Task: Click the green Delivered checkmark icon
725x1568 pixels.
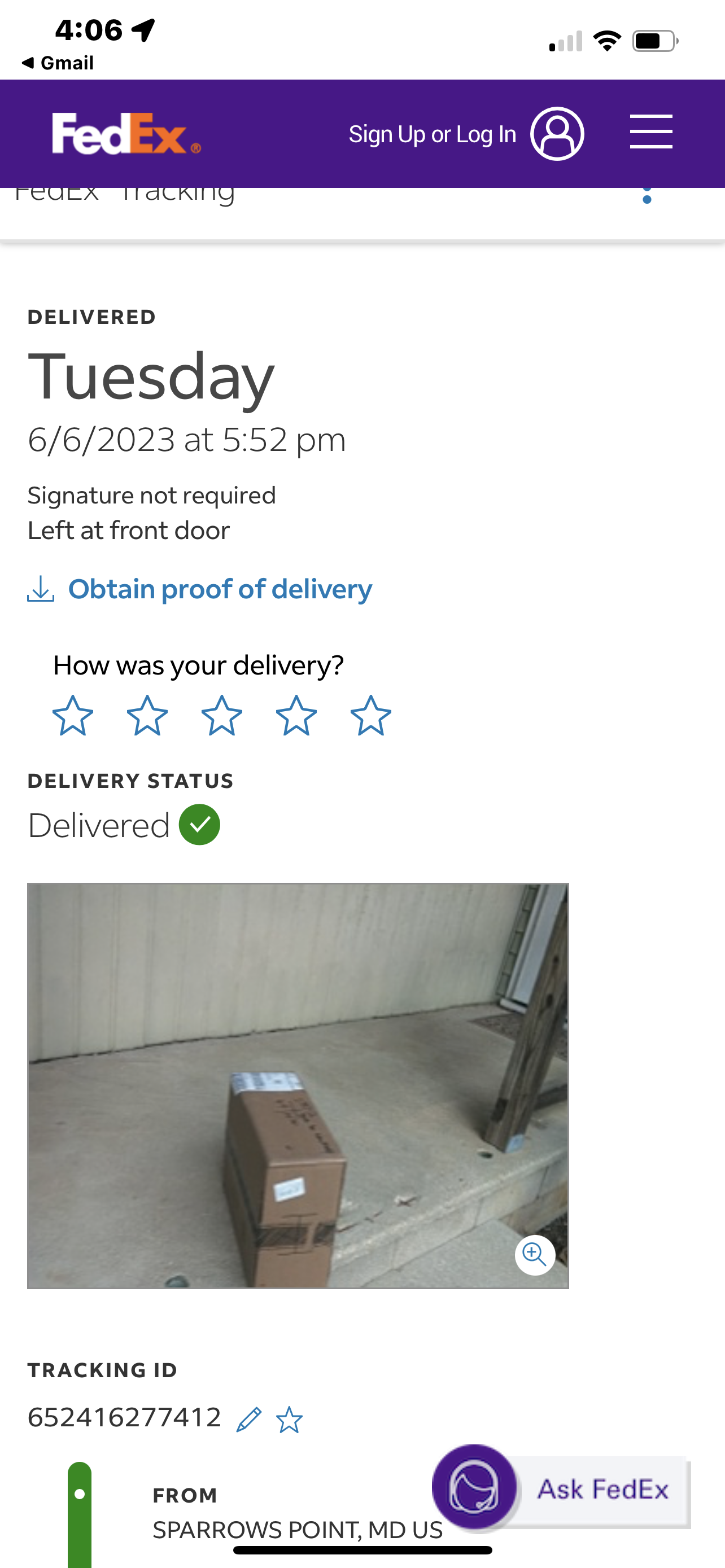Action: point(200,825)
